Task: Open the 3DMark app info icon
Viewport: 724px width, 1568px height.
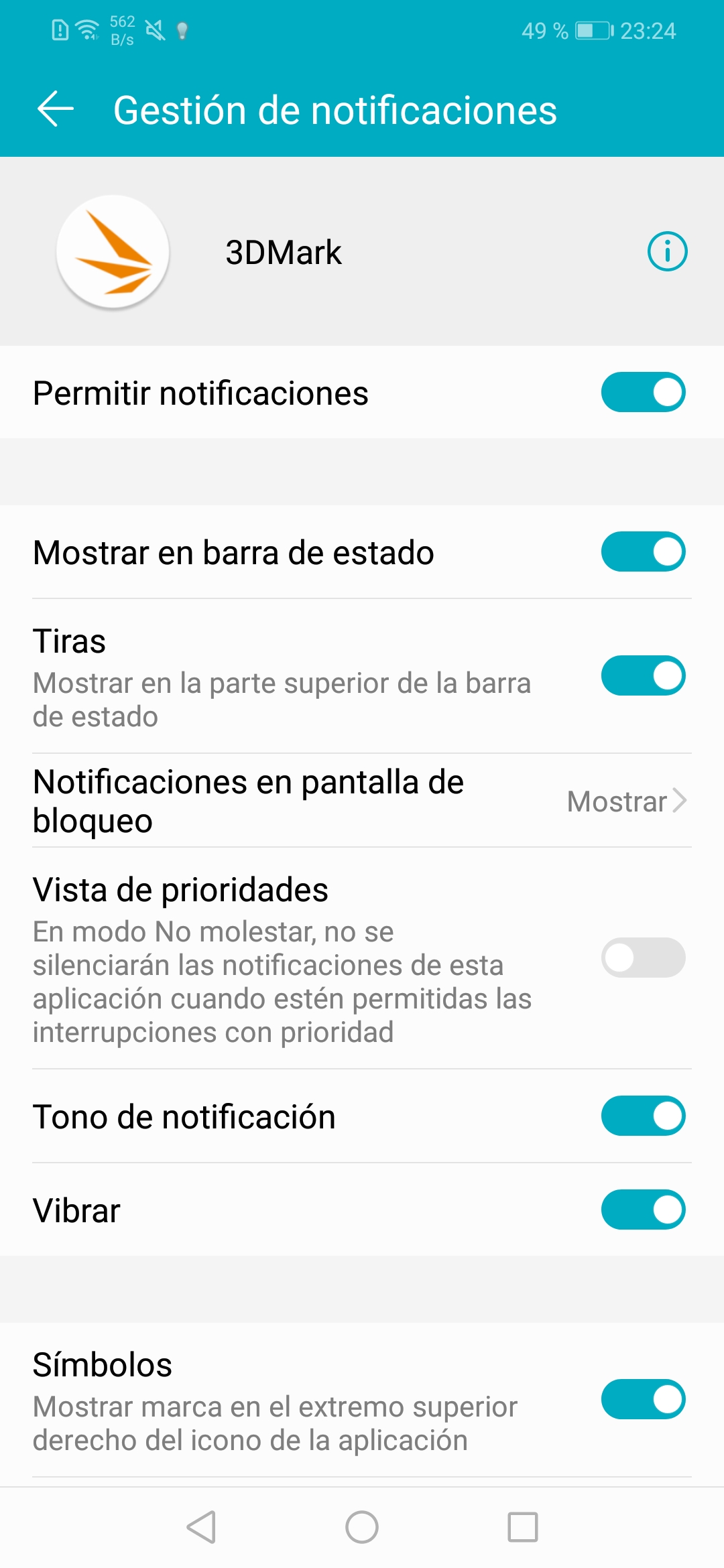Action: click(x=667, y=252)
